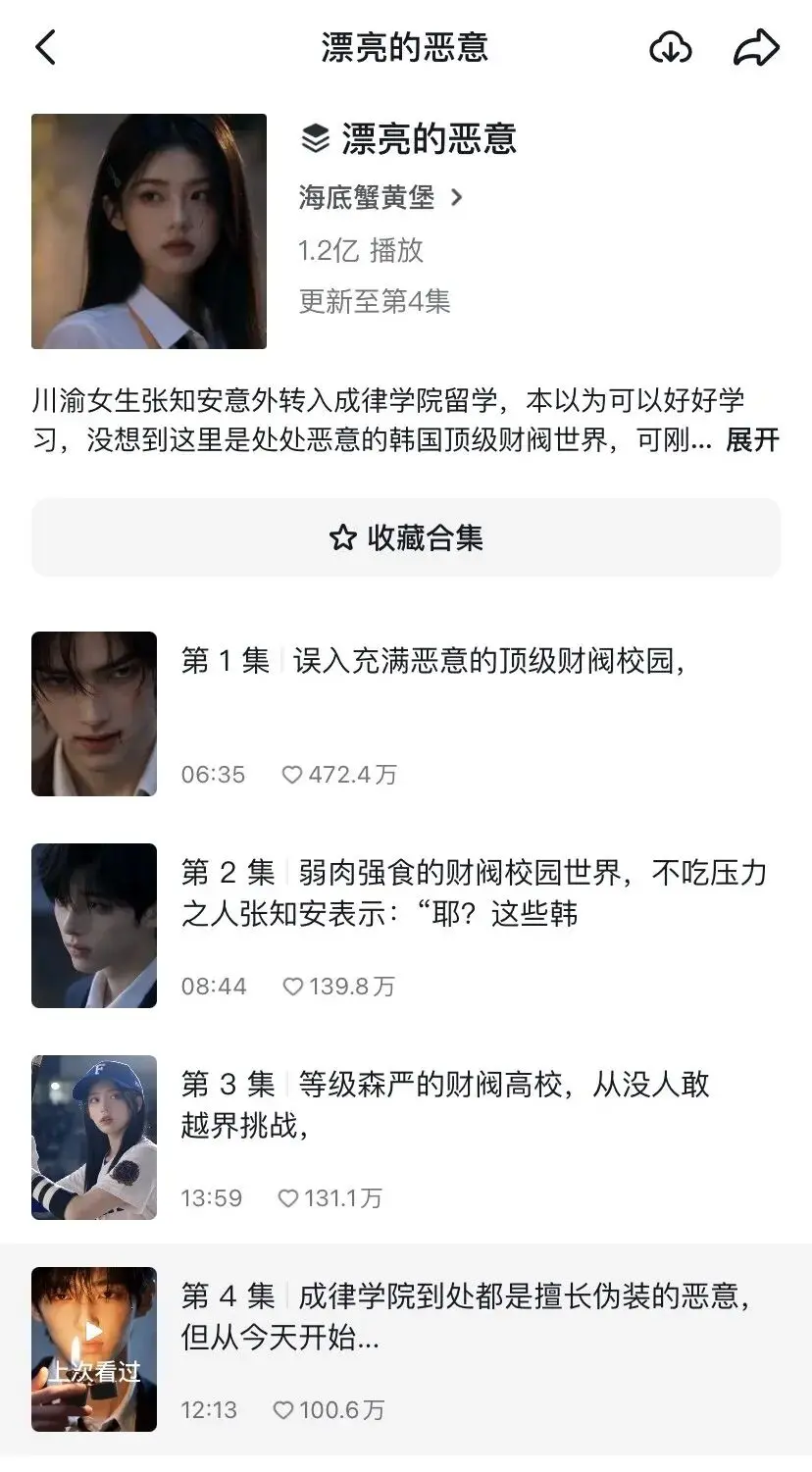Screen dimensions: 812x1472
Task: Open the 漂亮的恶意 cover image
Action: tap(149, 231)
